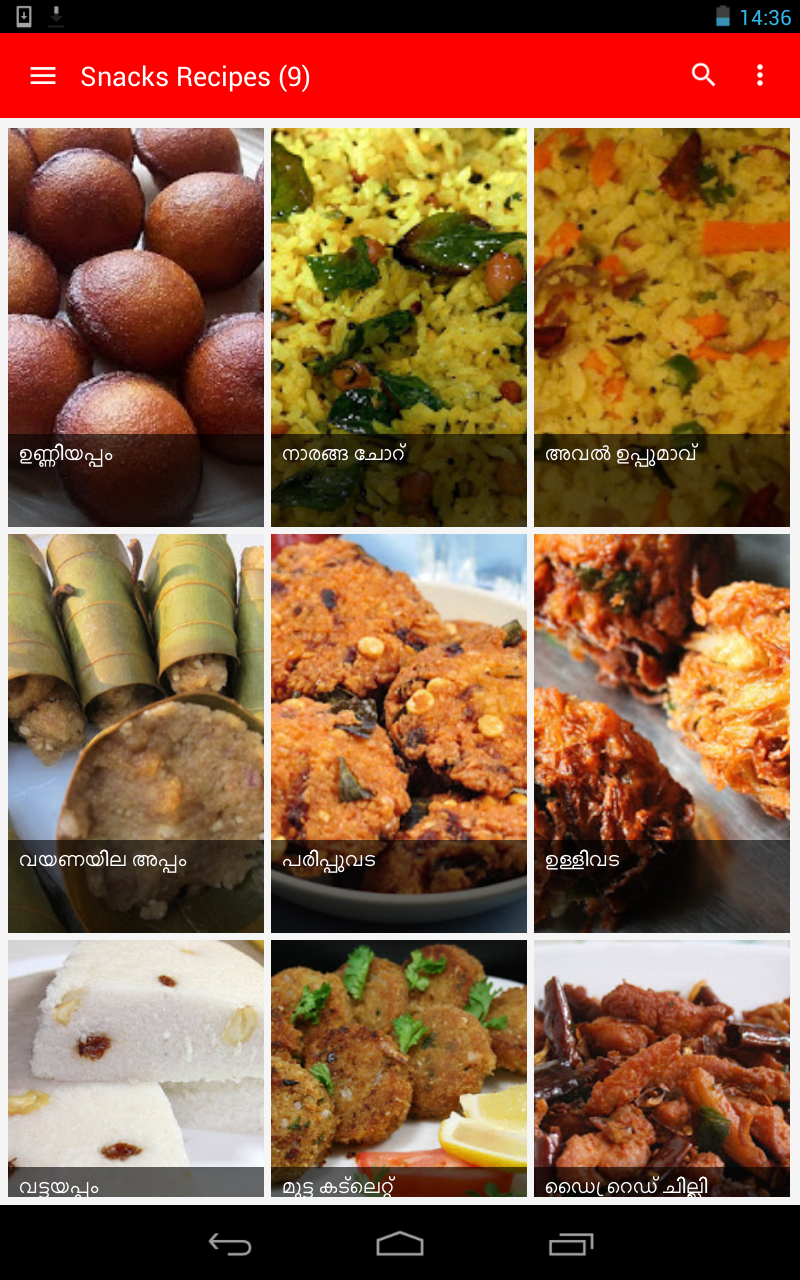Open the അവൽ ഉപ്പുമാവ് recipe tile
Screen dimensions: 800x1280
tap(662, 327)
